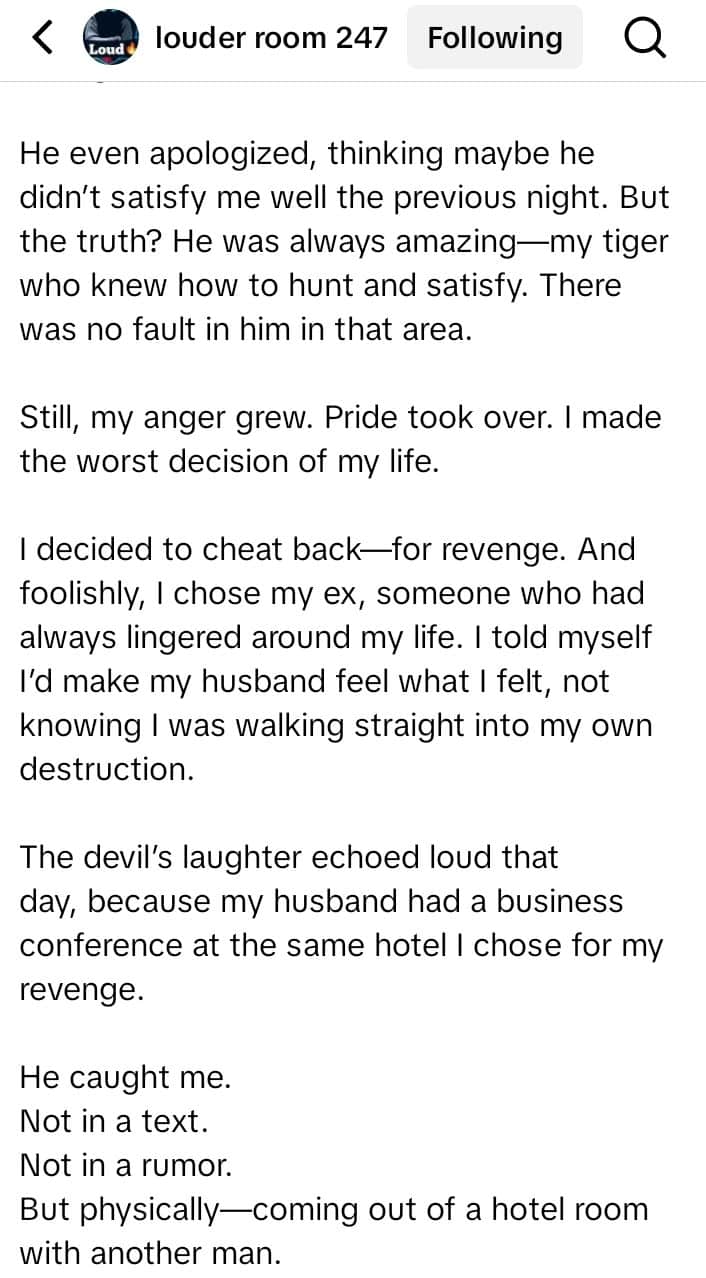Screen dimensions: 706x1278
Task: Tap the Following button
Action: pos(494,38)
